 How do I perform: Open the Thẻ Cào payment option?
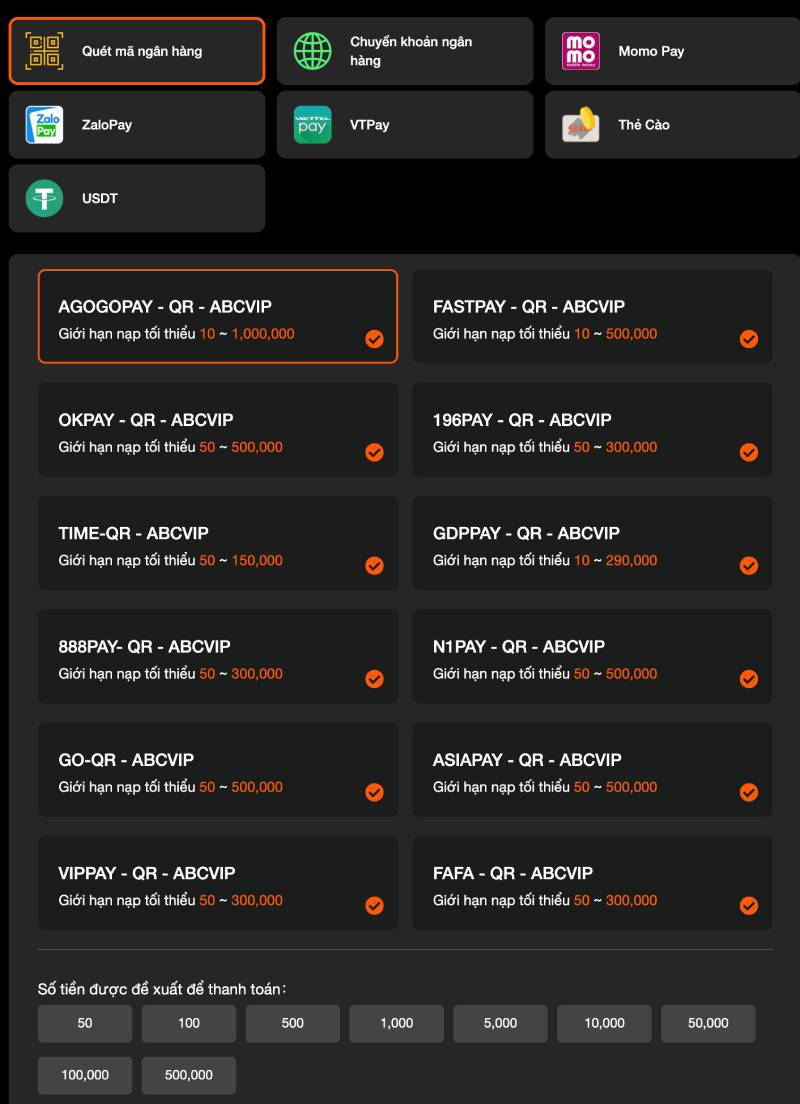pyautogui.click(x=673, y=125)
